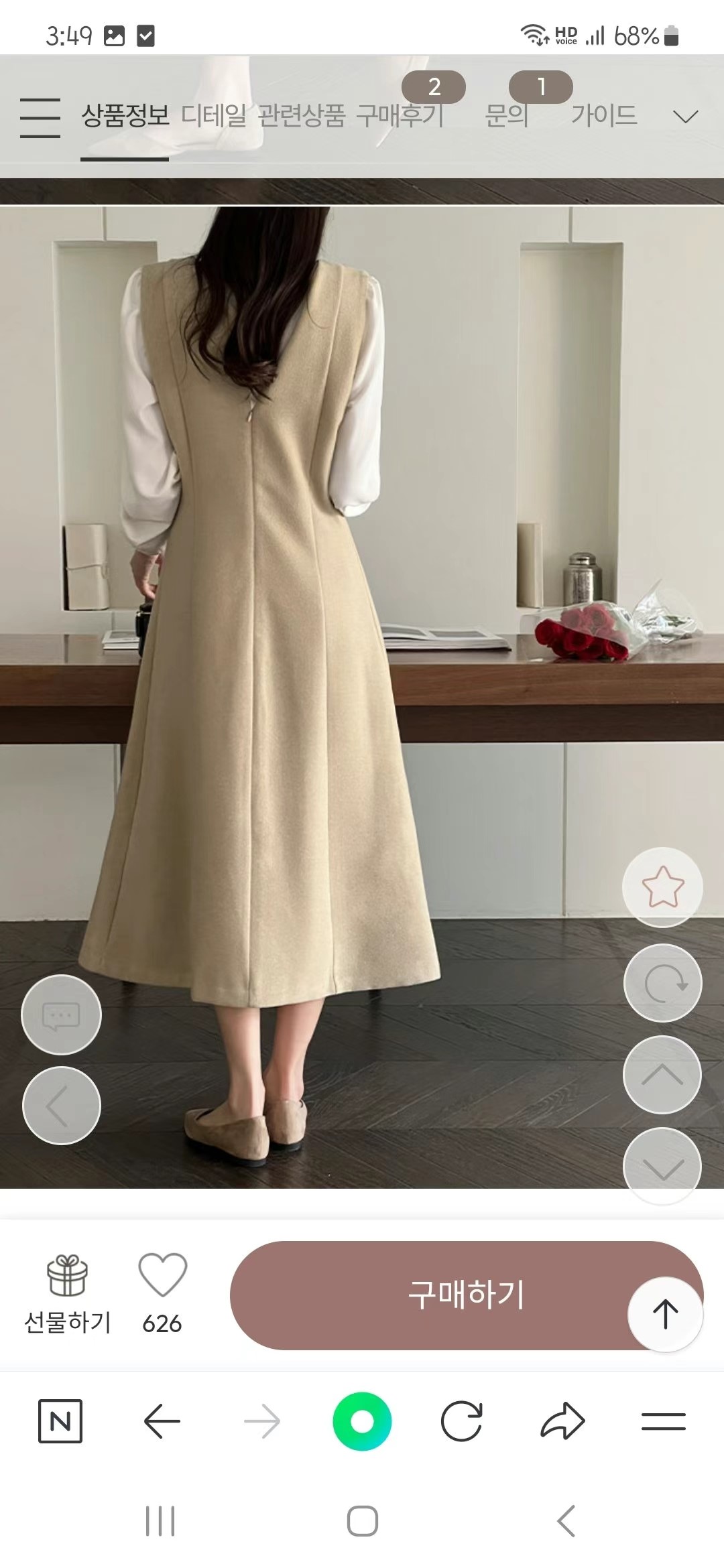This screenshot has width=724, height=1568.
Task: Share this page from browser toolbar
Action: pos(562,1421)
